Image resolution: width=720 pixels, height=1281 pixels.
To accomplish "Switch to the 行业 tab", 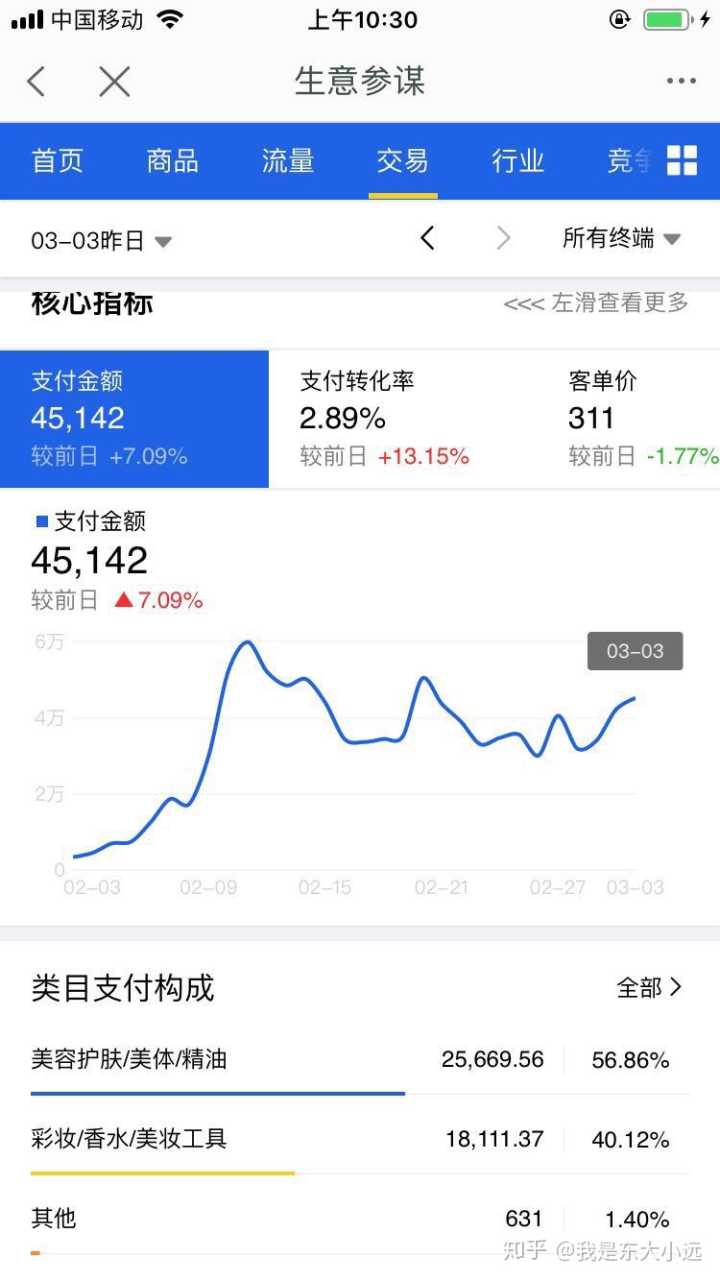I will pyautogui.click(x=518, y=161).
